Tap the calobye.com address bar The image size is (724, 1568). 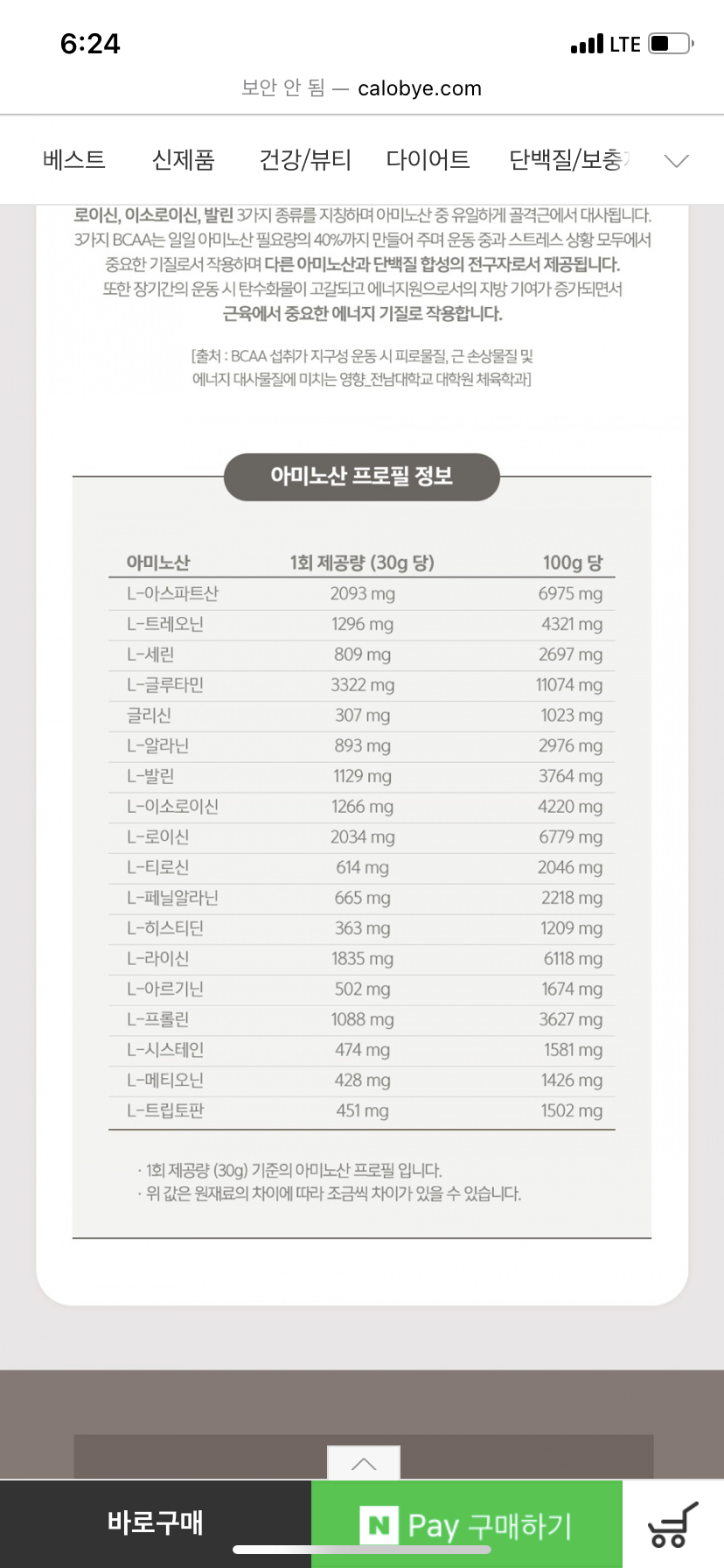(x=362, y=88)
